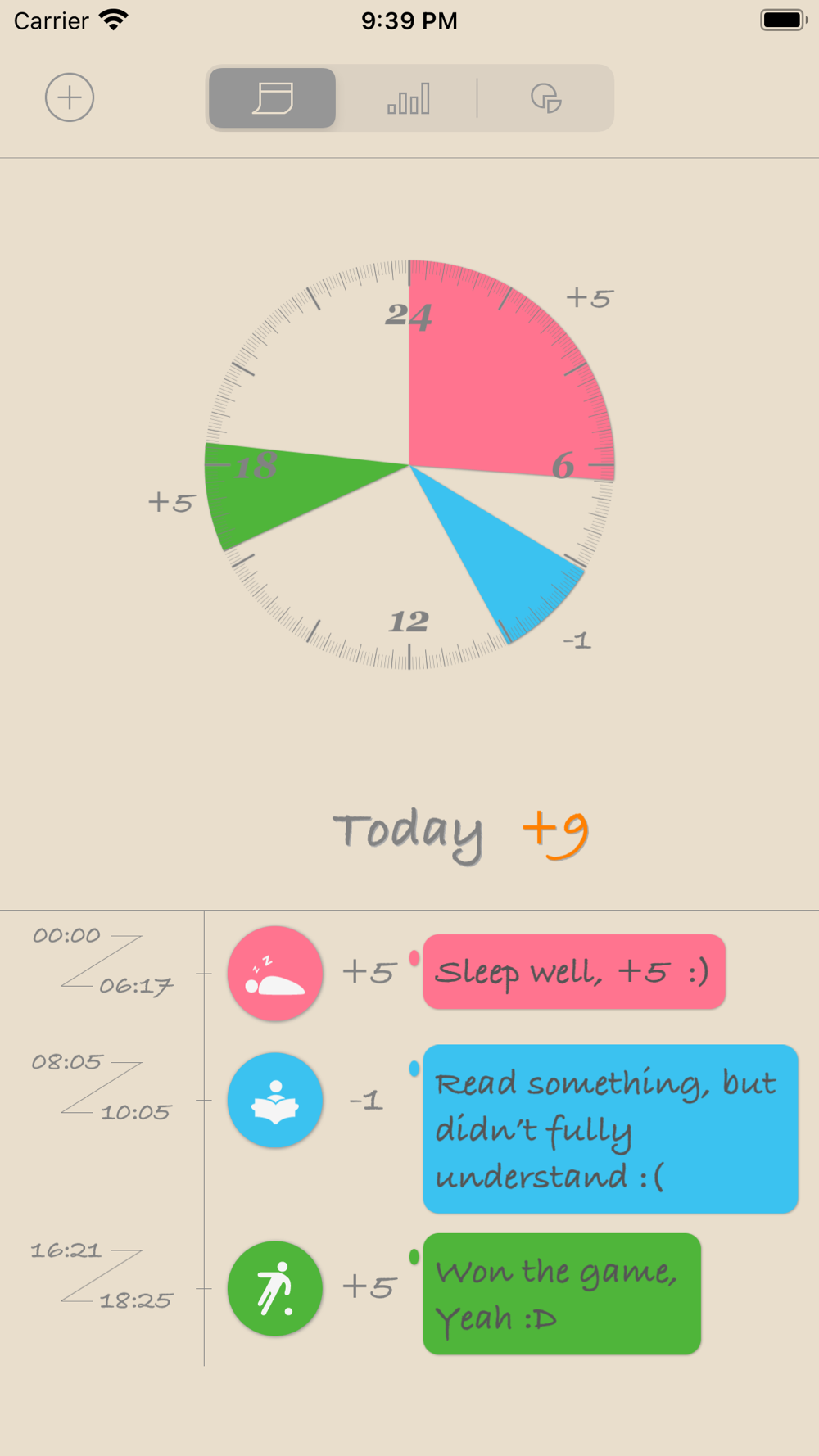
Task: Open the 'Won the game' entry
Action: point(562,1294)
